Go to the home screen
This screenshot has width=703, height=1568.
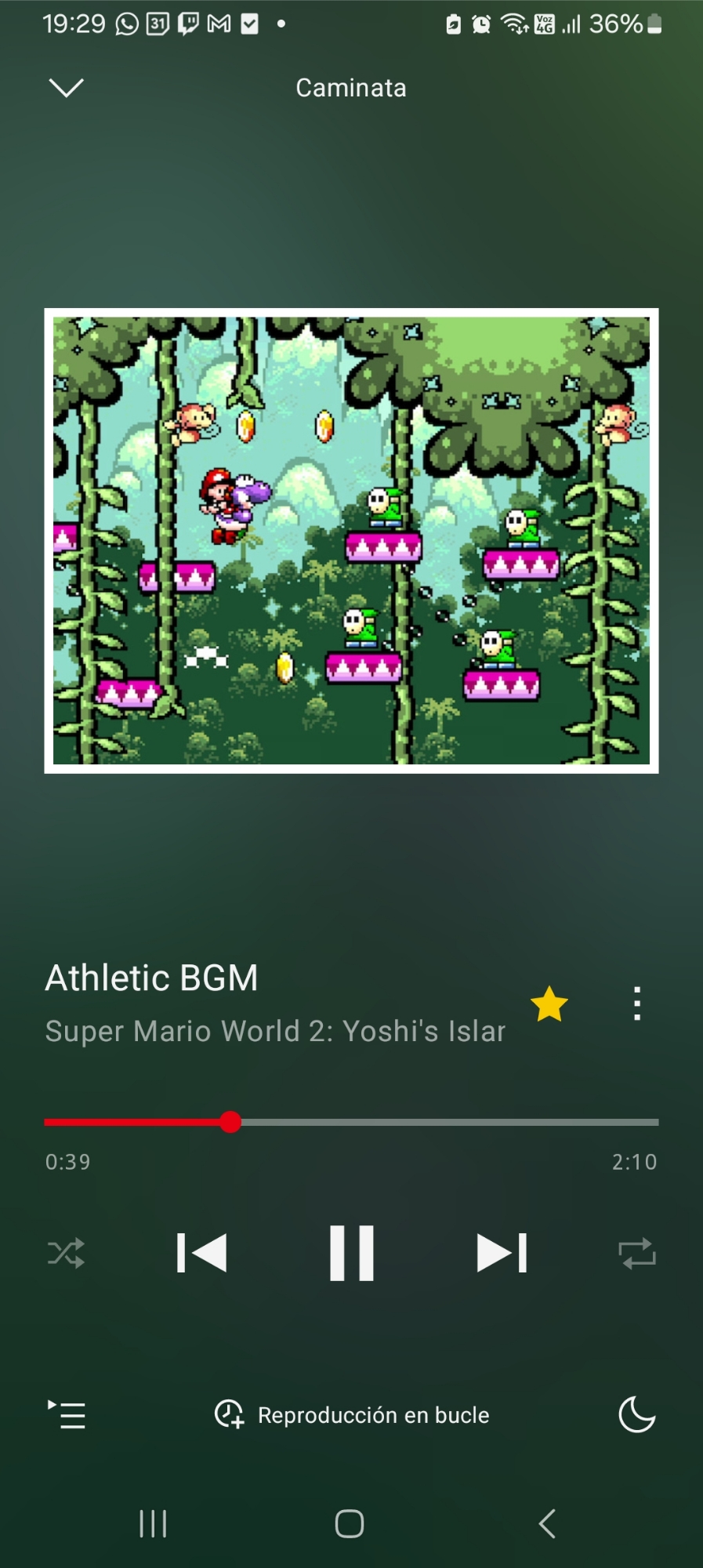pyautogui.click(x=350, y=1523)
